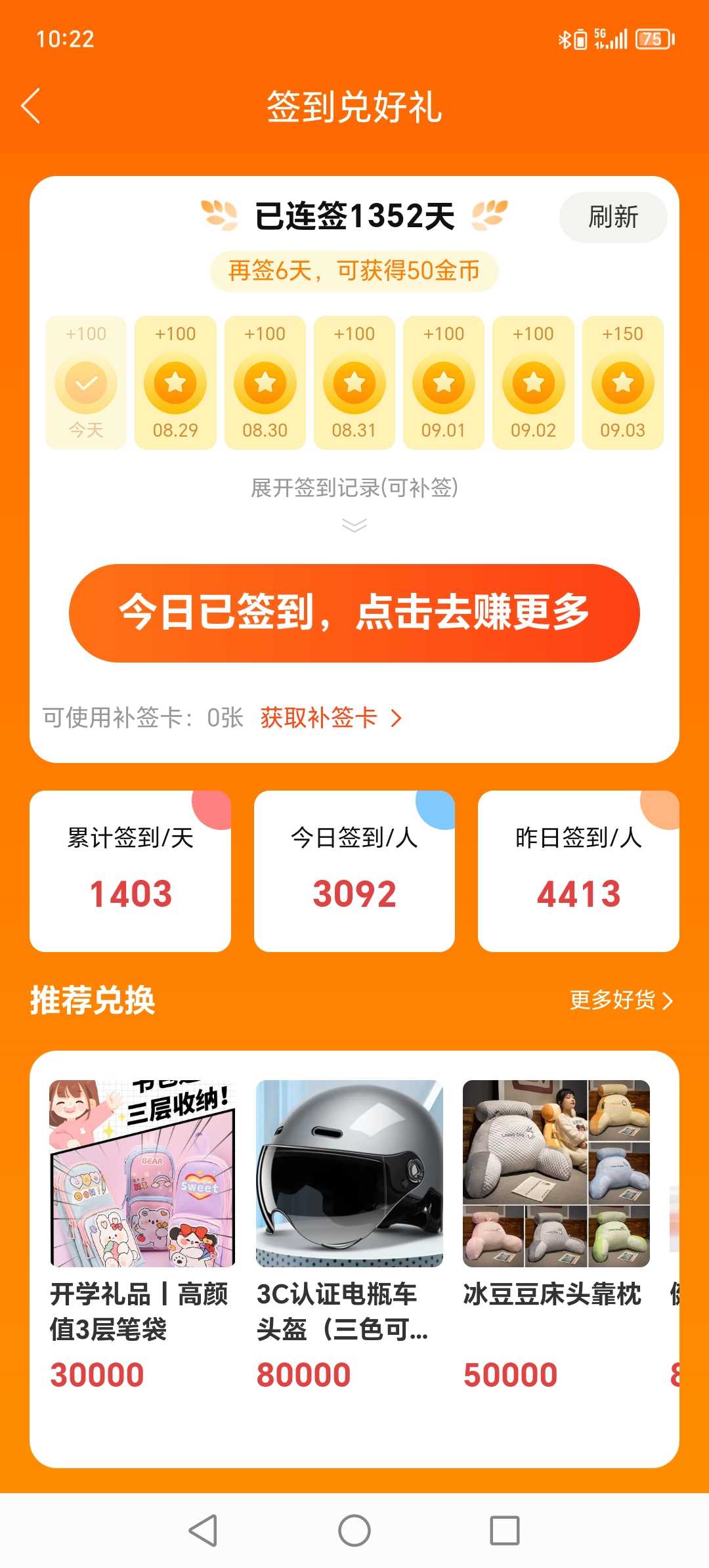The width and height of the screenshot is (709, 1568).
Task: Open the 开学礼品 高颜值3层笔袋 product card
Action: click(x=142, y=1234)
